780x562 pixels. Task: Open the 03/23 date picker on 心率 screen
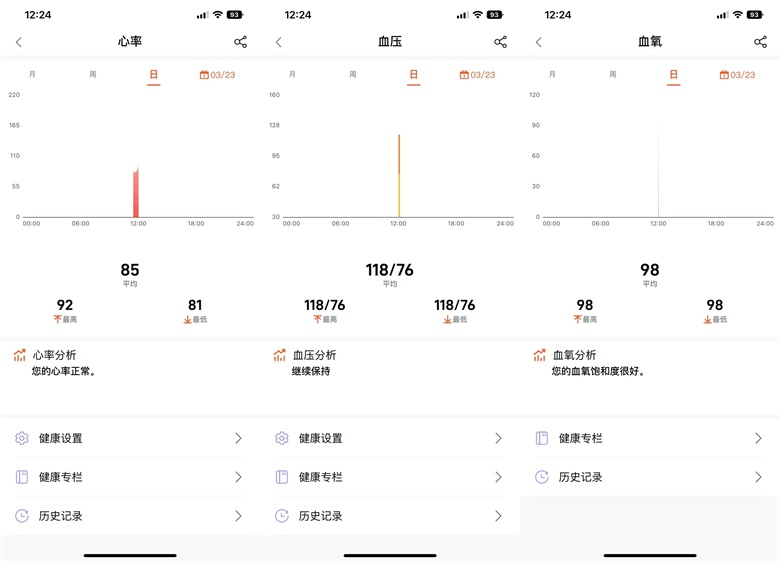coord(217,75)
